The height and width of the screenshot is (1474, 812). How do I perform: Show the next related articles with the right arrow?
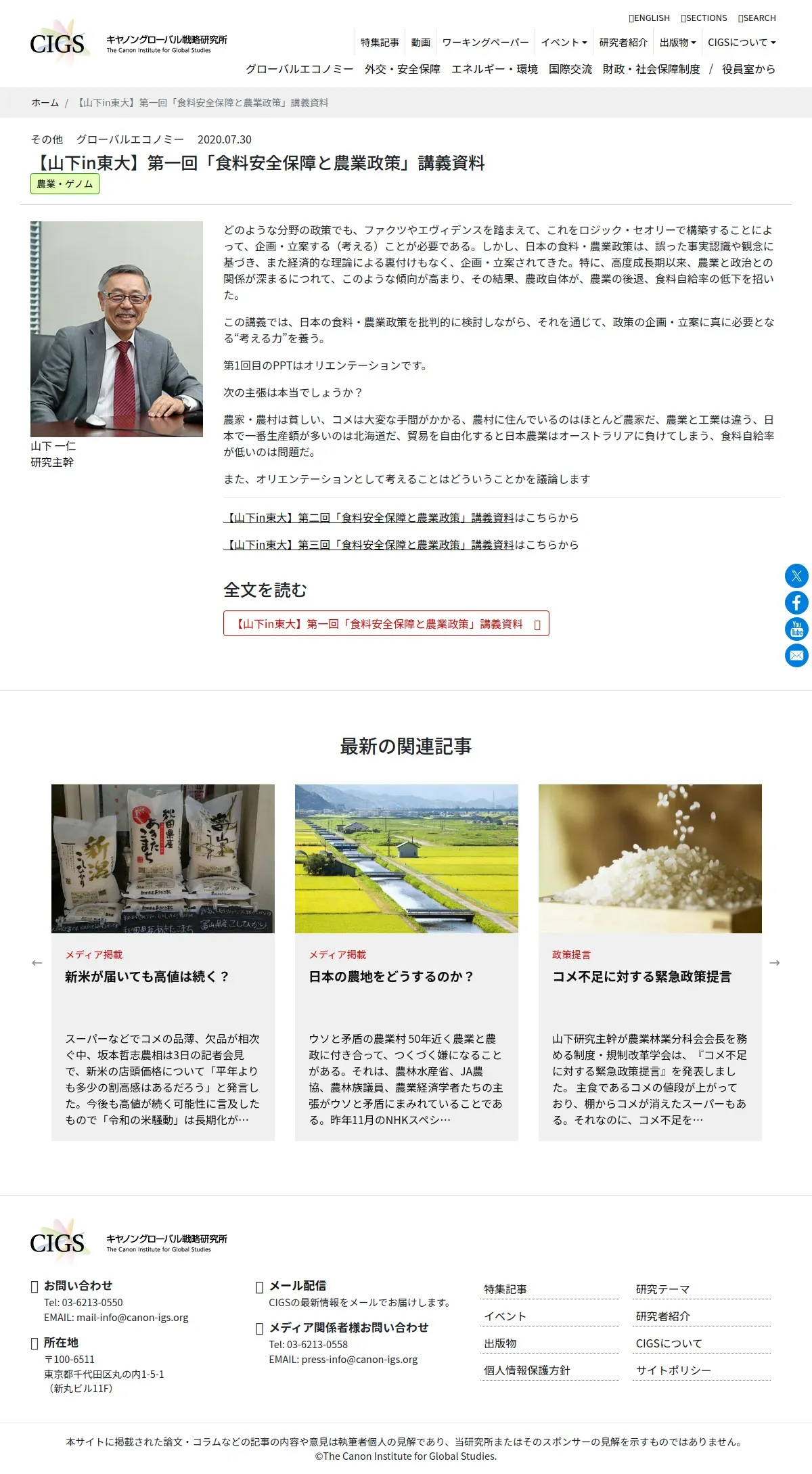click(775, 963)
